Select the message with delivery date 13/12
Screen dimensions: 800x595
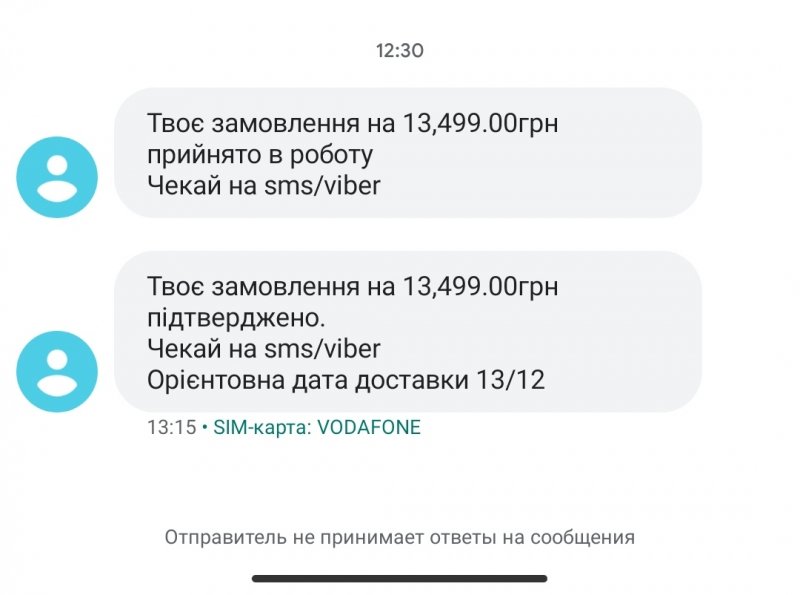(x=407, y=332)
